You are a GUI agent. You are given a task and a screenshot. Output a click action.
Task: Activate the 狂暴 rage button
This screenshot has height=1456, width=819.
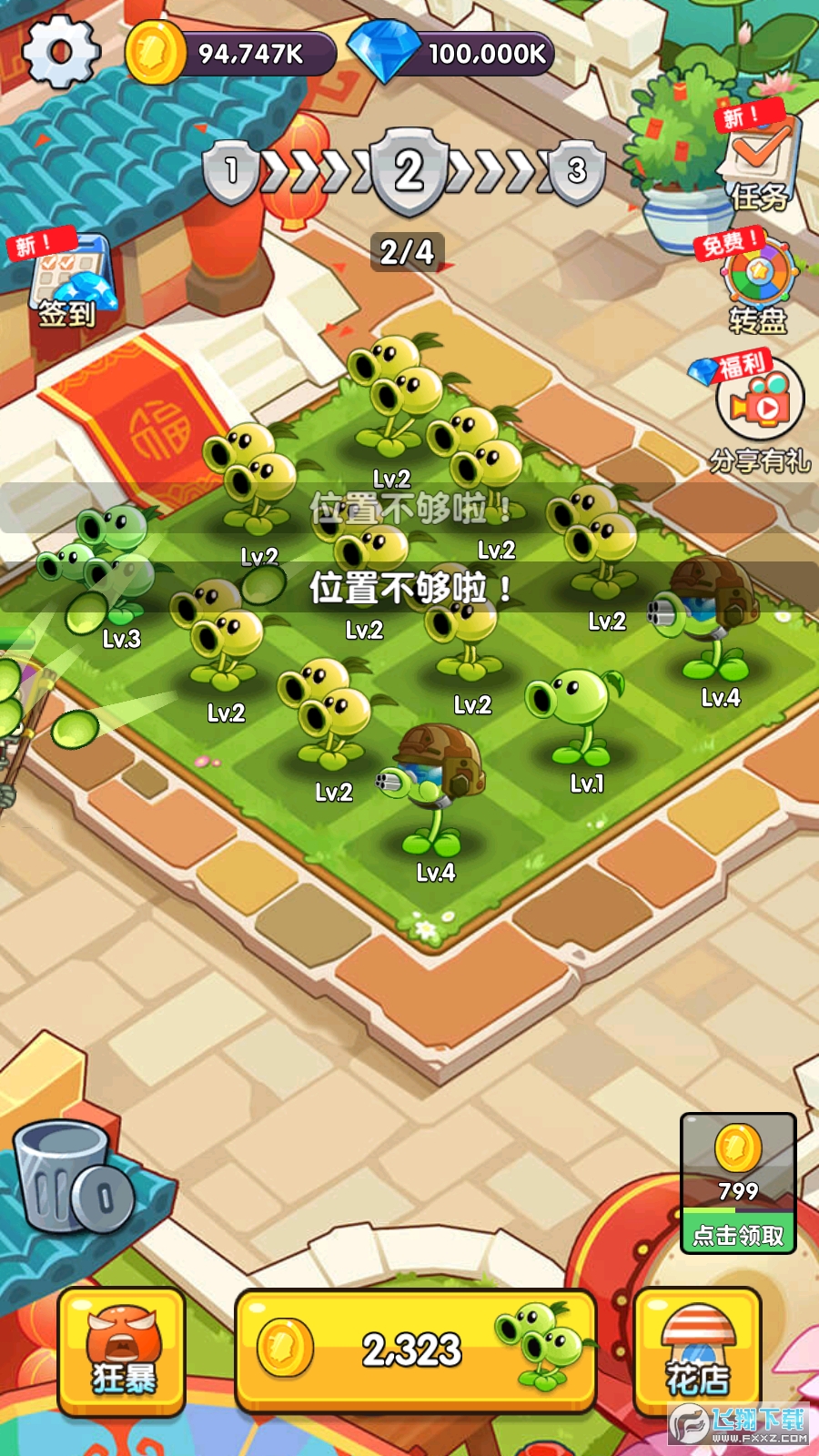click(x=122, y=1350)
